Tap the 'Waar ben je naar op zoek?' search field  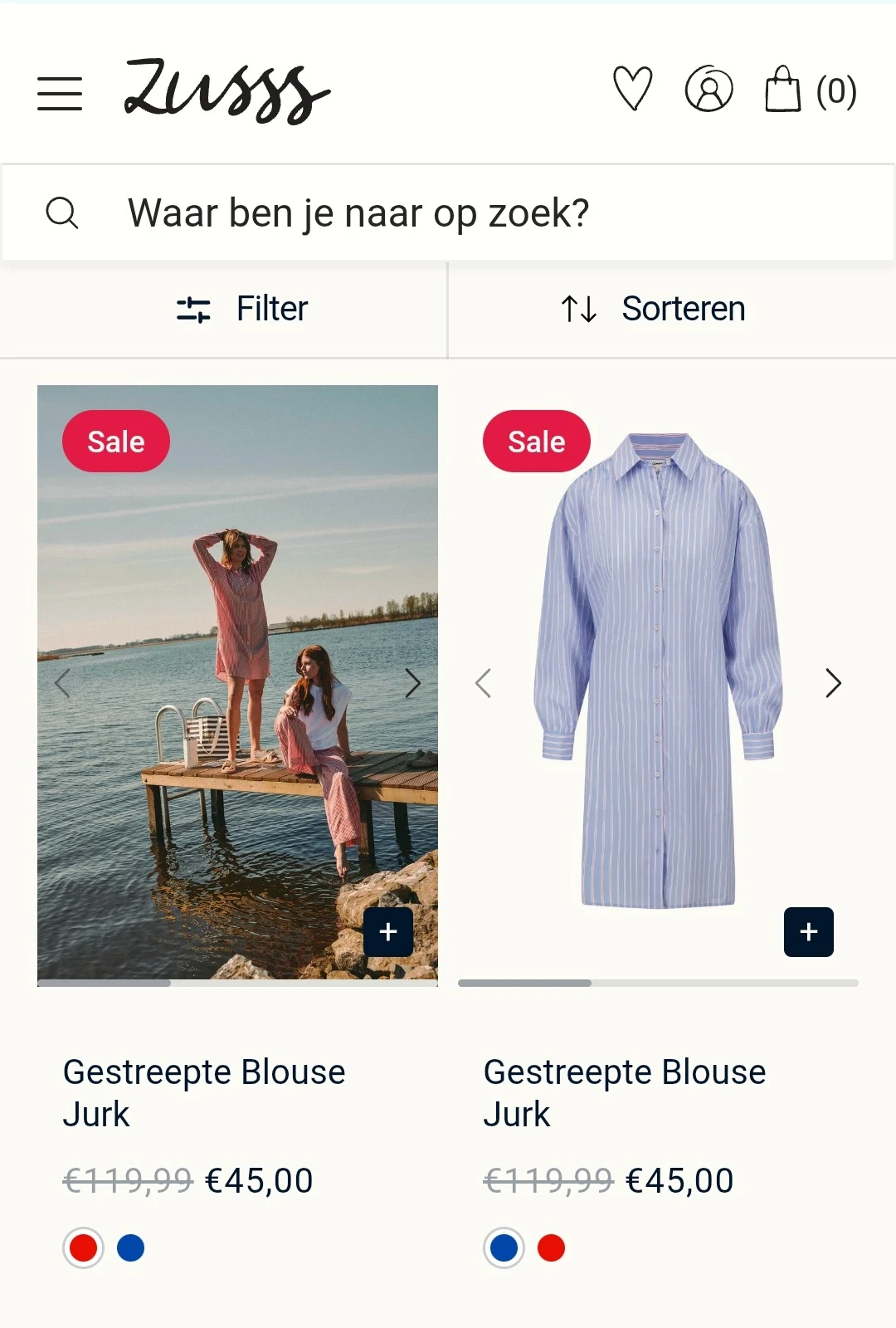tap(448, 213)
